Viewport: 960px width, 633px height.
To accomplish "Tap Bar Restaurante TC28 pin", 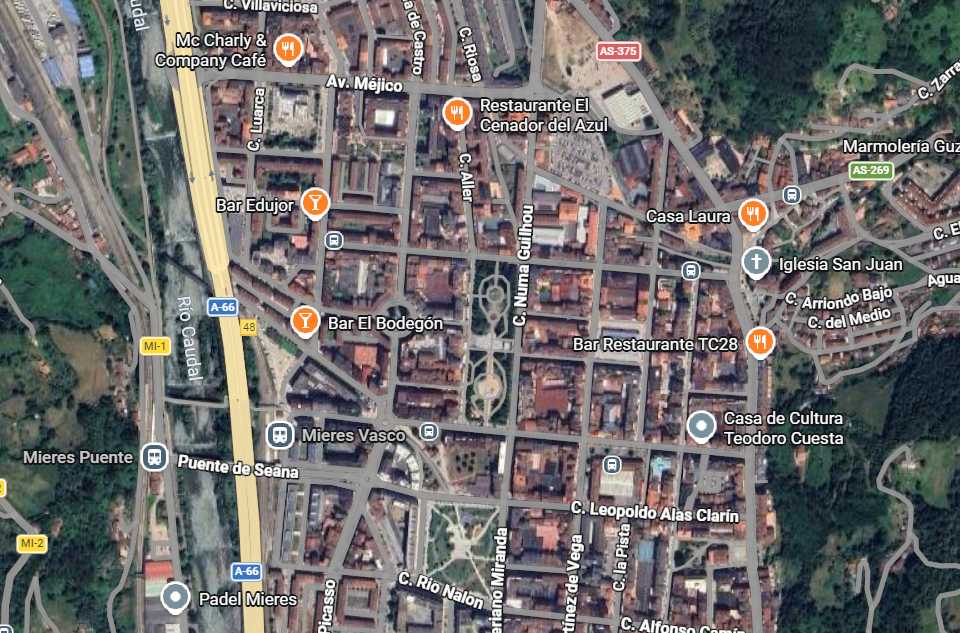I will tap(760, 342).
